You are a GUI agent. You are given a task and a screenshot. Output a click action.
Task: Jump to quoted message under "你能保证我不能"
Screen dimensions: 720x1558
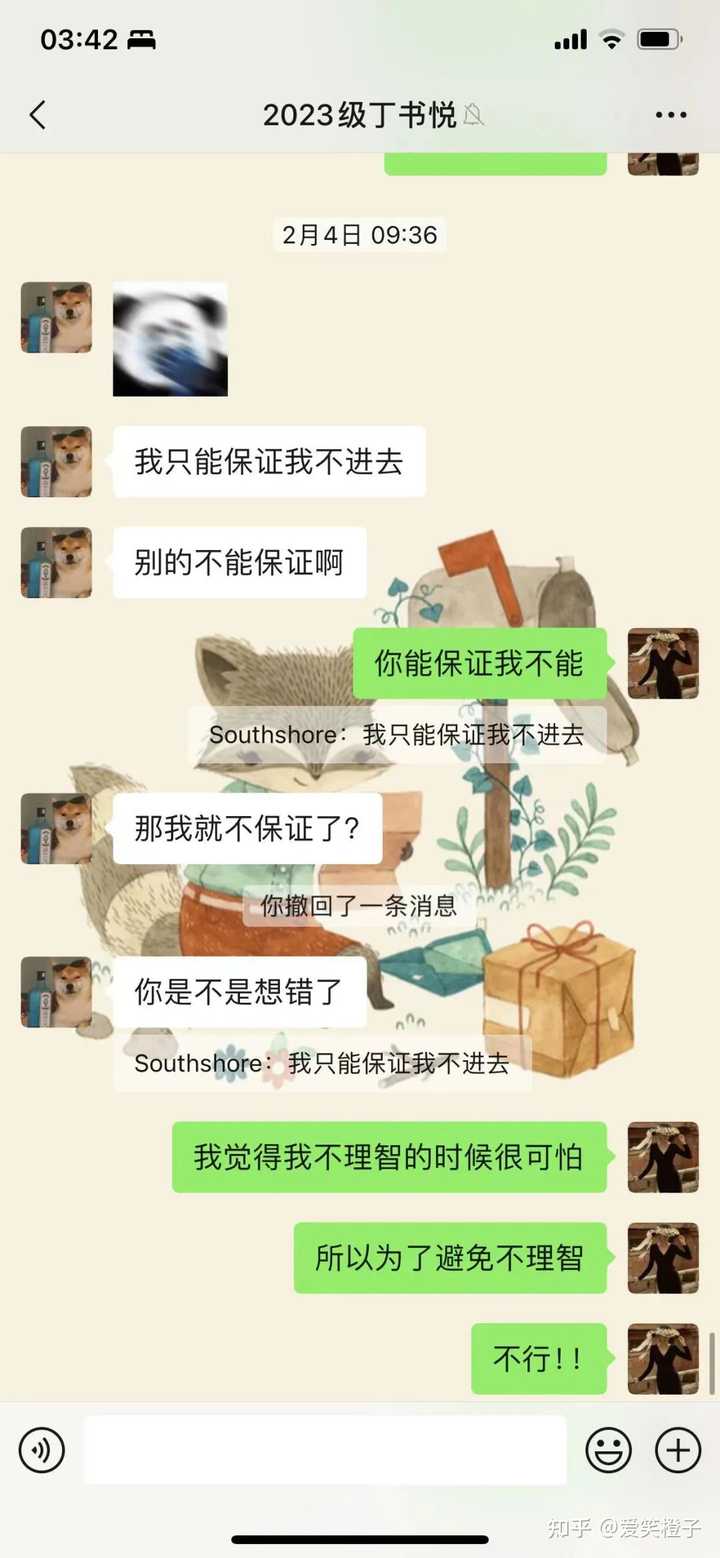(397, 735)
